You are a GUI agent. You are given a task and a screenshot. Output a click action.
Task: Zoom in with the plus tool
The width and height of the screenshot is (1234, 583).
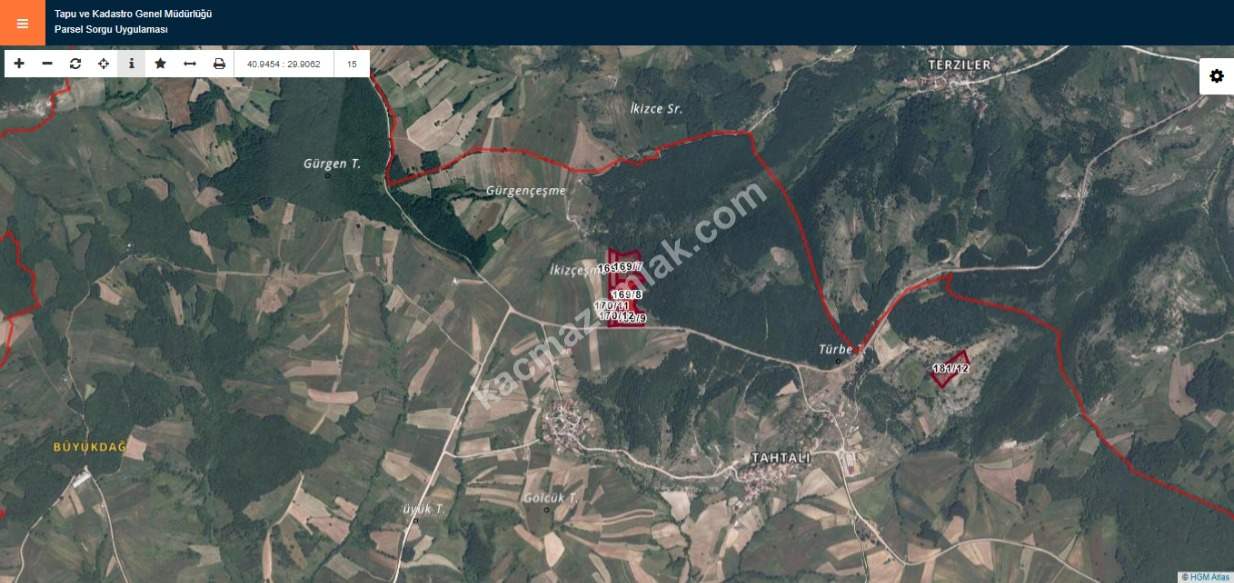pyautogui.click(x=19, y=64)
